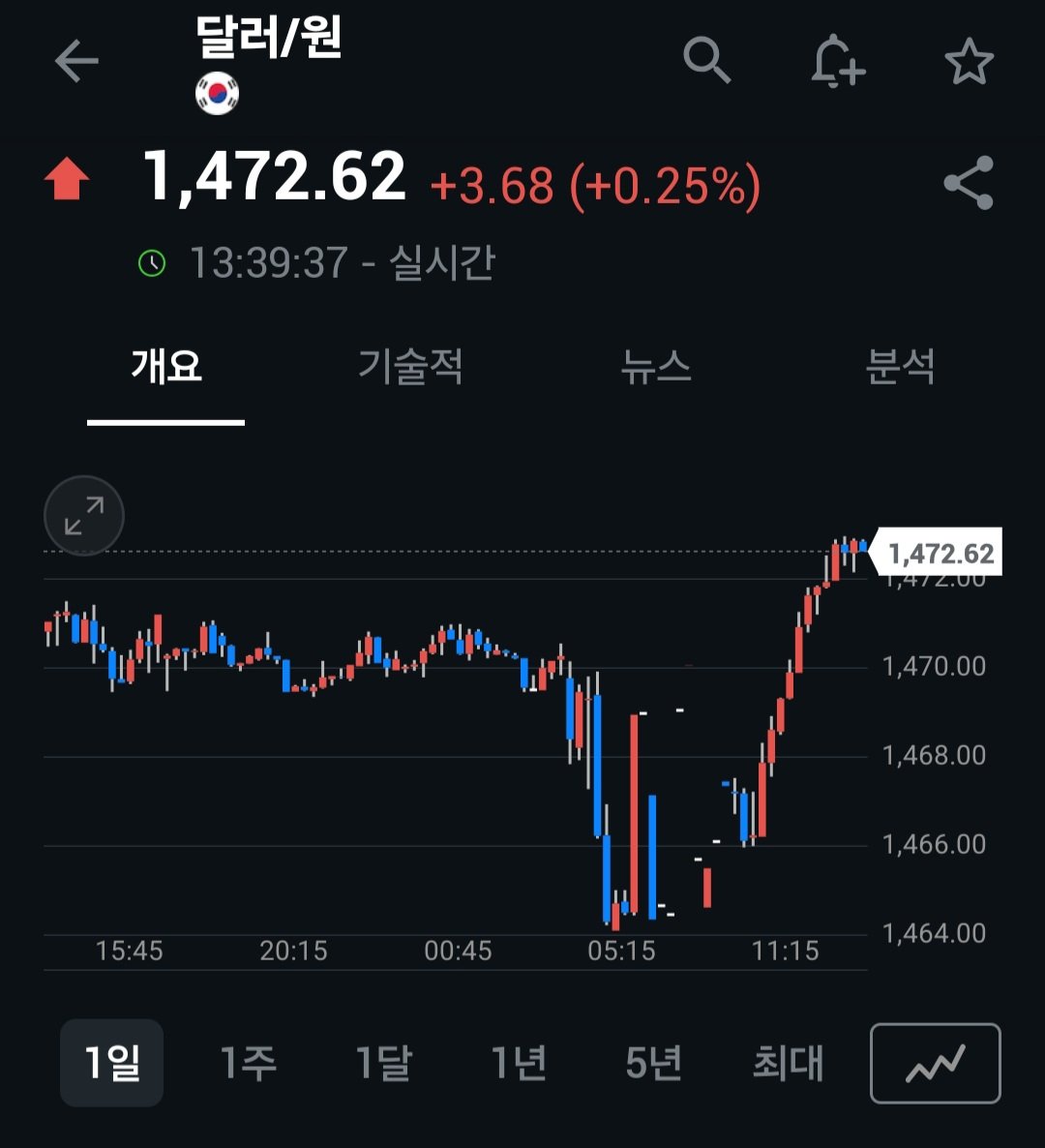Image resolution: width=1045 pixels, height=1148 pixels.
Task: Select the 1일 chart range
Action: (x=112, y=1063)
